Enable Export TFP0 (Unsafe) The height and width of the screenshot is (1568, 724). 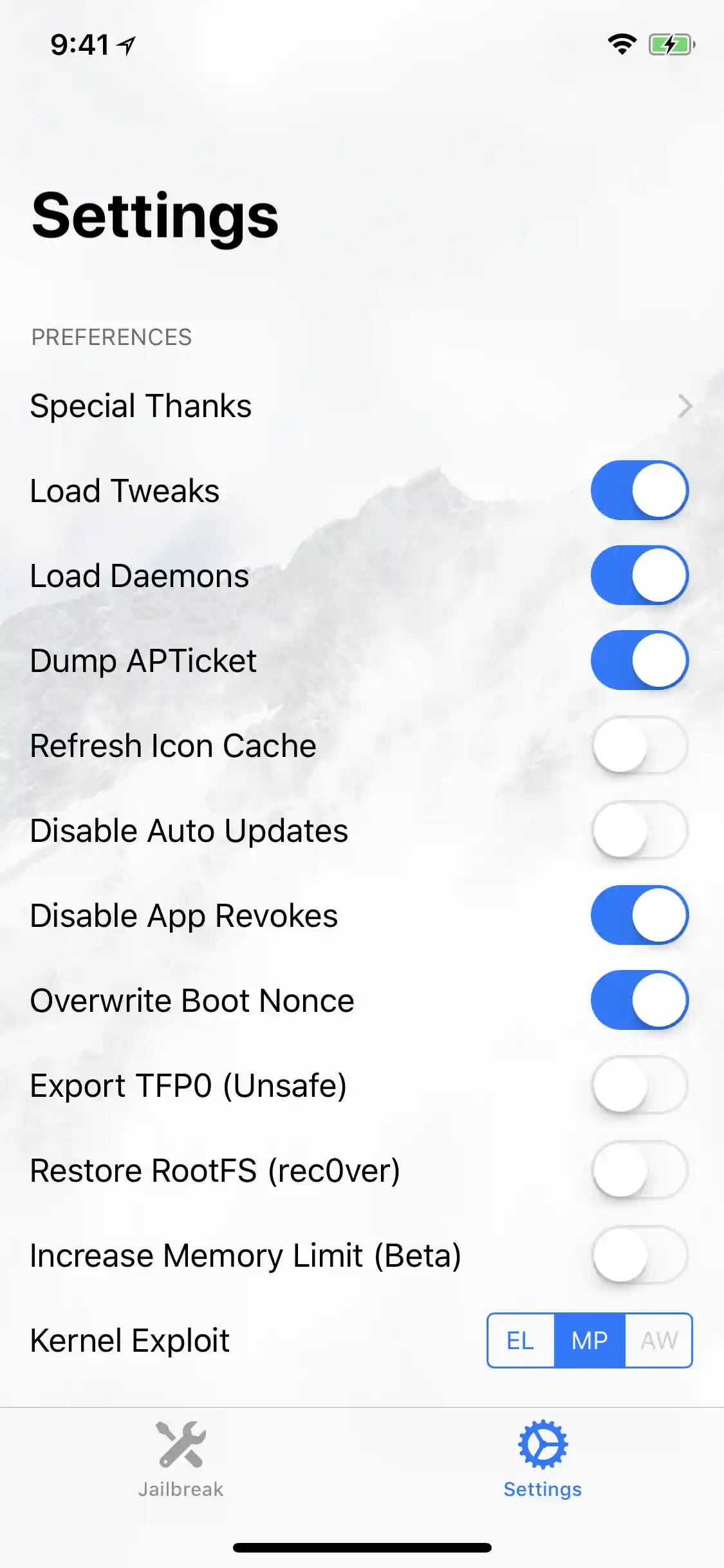coord(639,1085)
